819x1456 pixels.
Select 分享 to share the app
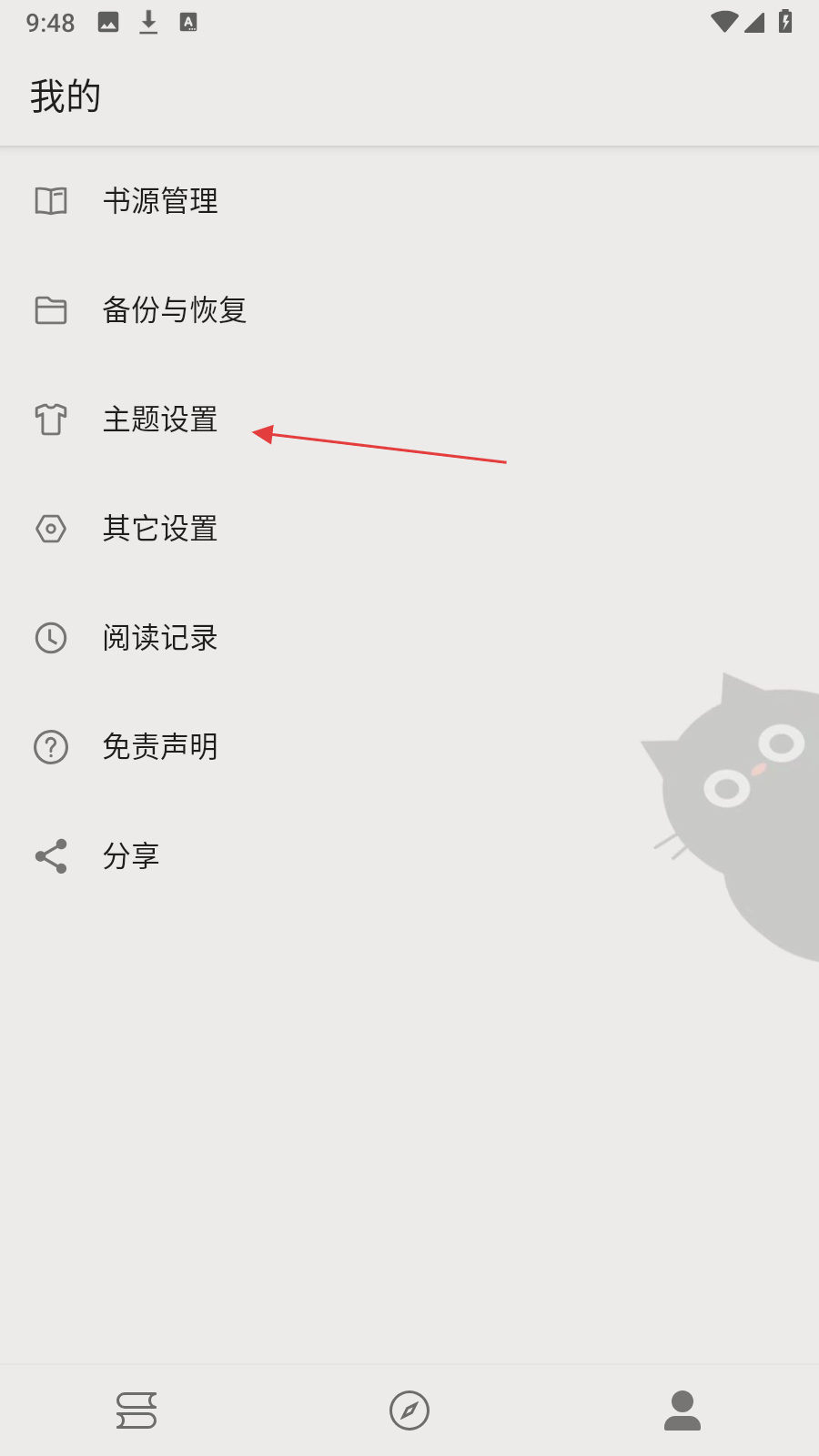click(409, 856)
